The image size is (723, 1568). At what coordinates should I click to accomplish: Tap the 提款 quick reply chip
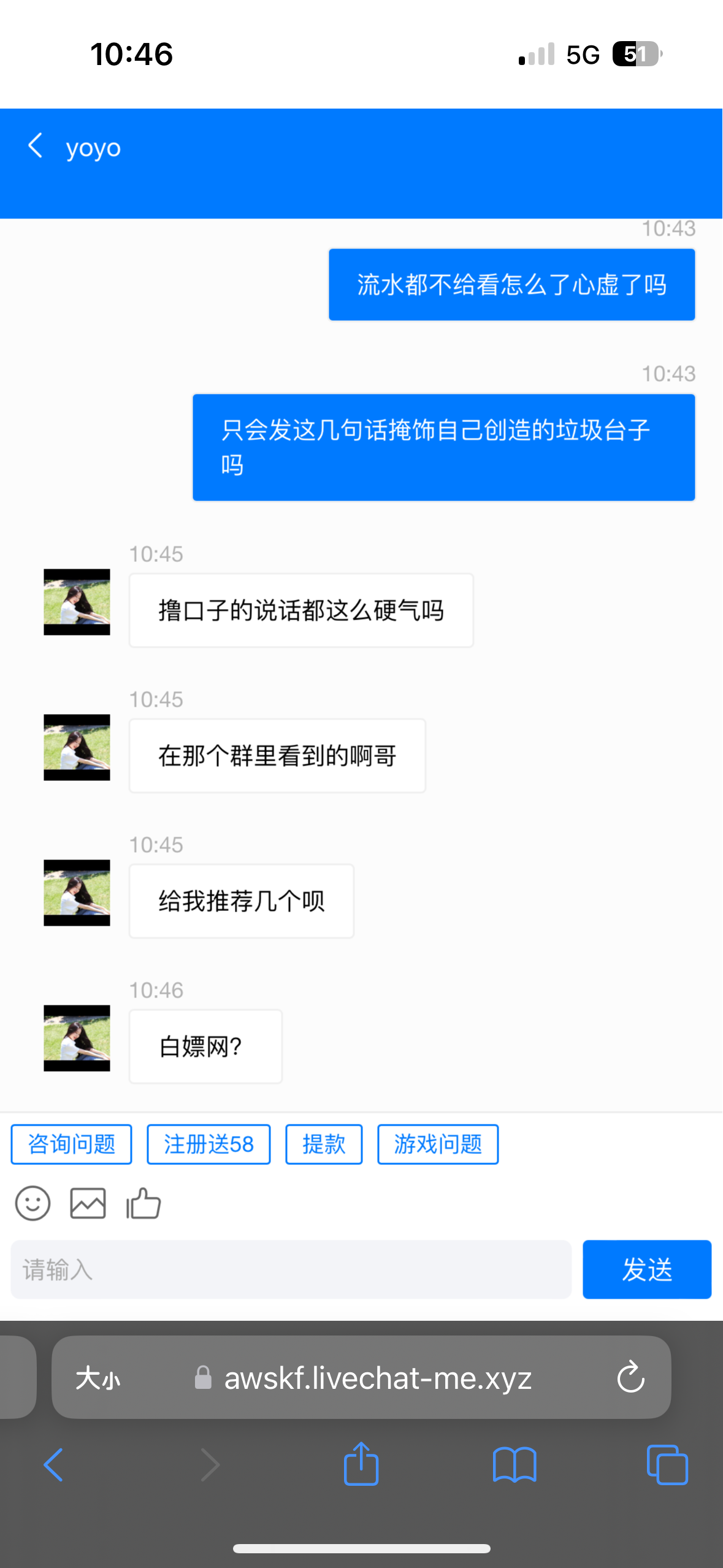pyautogui.click(x=324, y=1144)
